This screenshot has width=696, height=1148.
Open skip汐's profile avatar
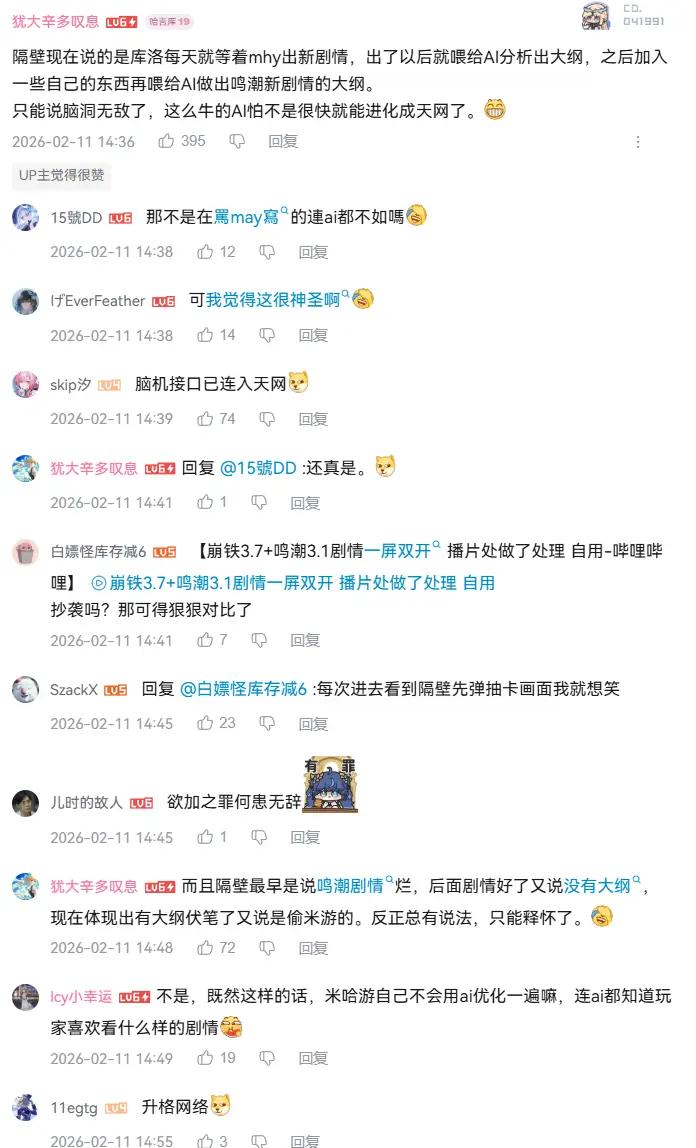pyautogui.click(x=26, y=384)
